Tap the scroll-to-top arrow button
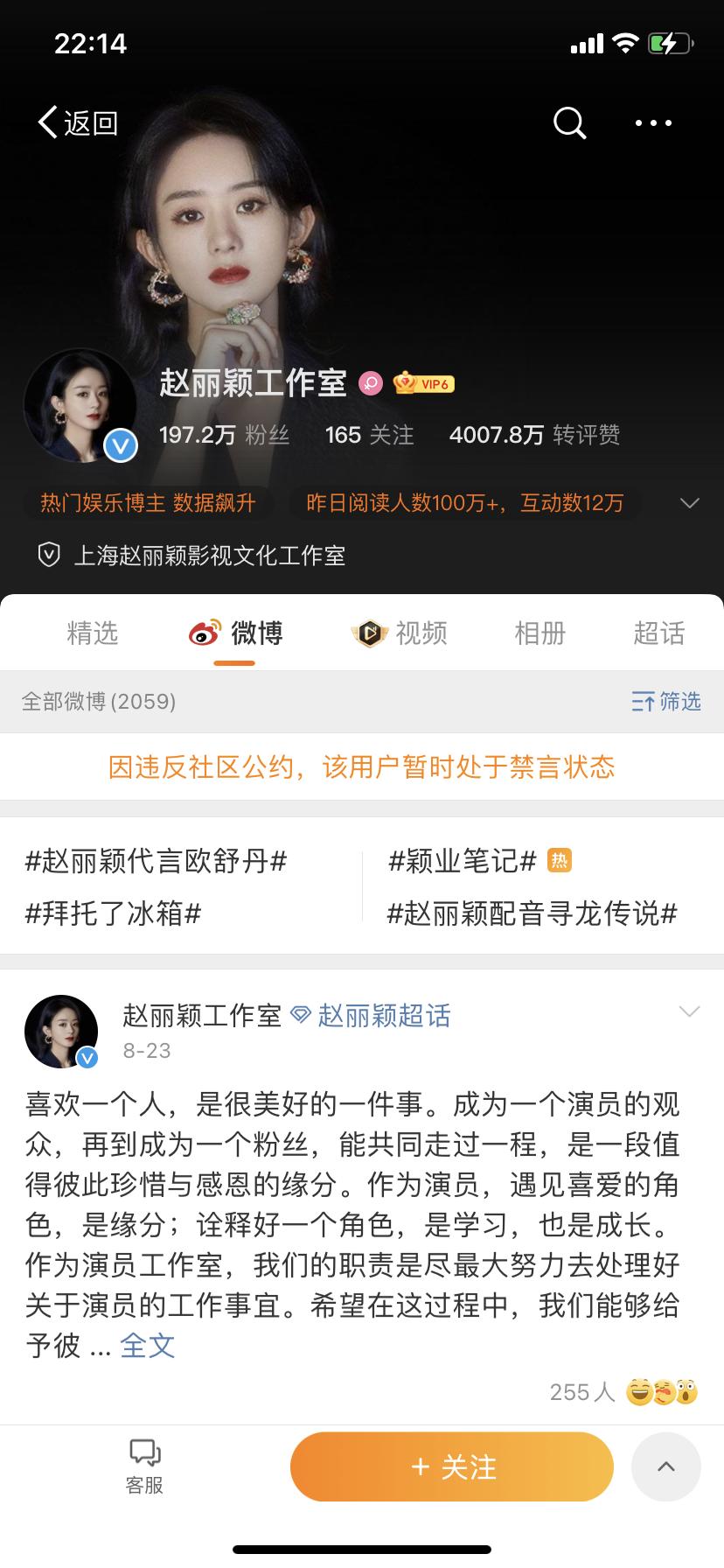Image resolution: width=724 pixels, height=1568 pixels. point(665,1466)
